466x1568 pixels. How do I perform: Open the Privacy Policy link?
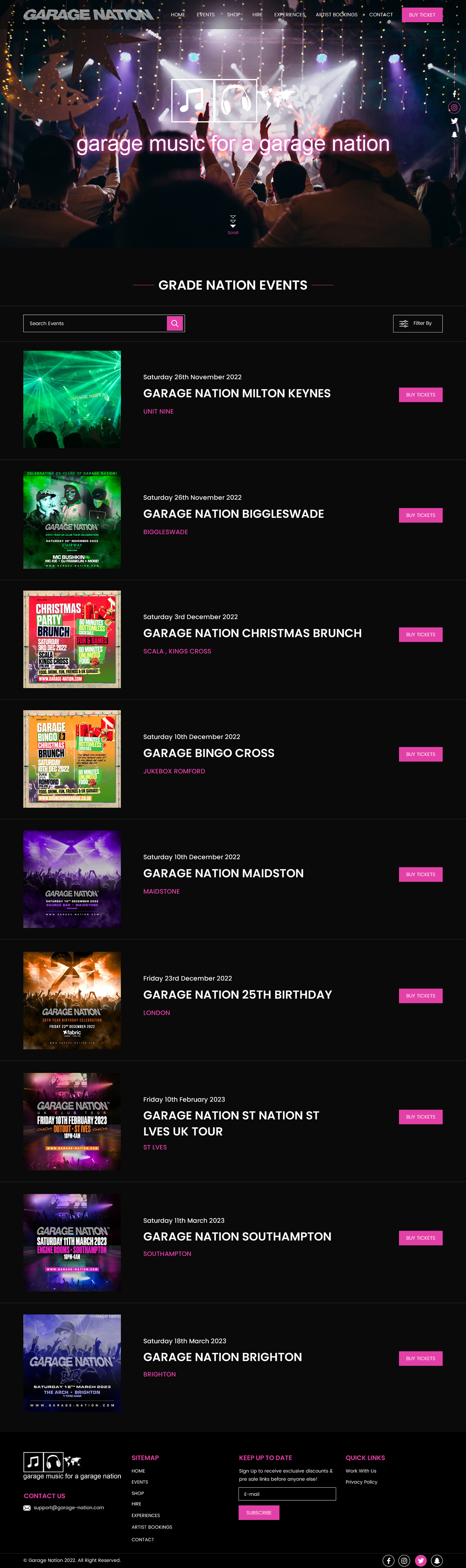click(361, 1482)
